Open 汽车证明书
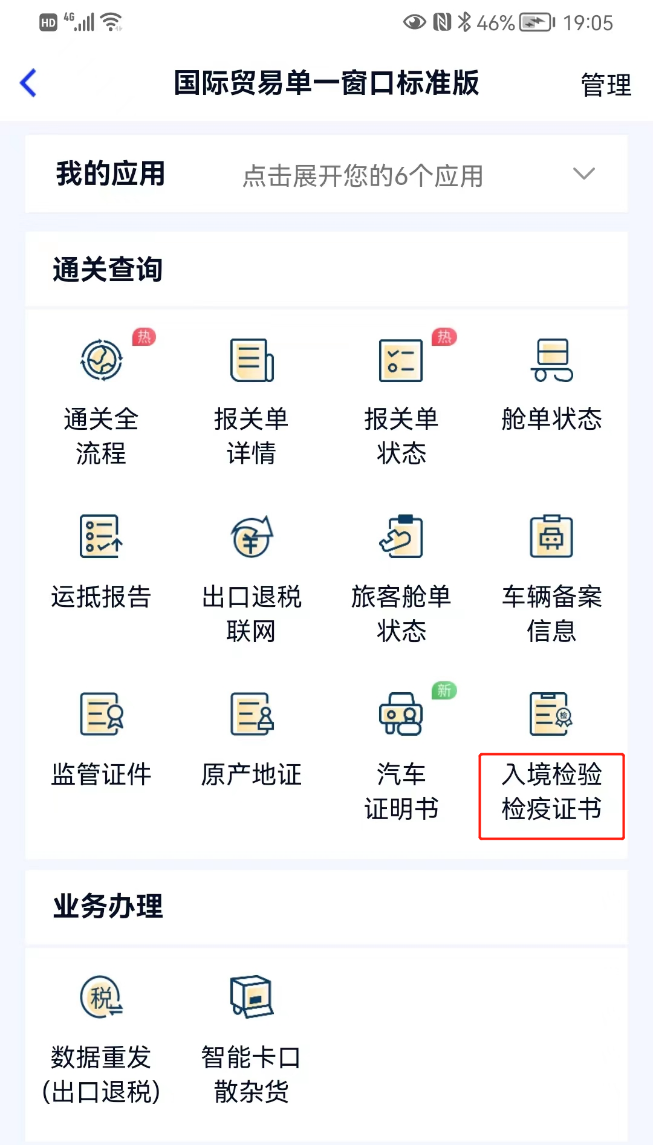Image resolution: width=653 pixels, height=1145 pixels. click(x=401, y=752)
